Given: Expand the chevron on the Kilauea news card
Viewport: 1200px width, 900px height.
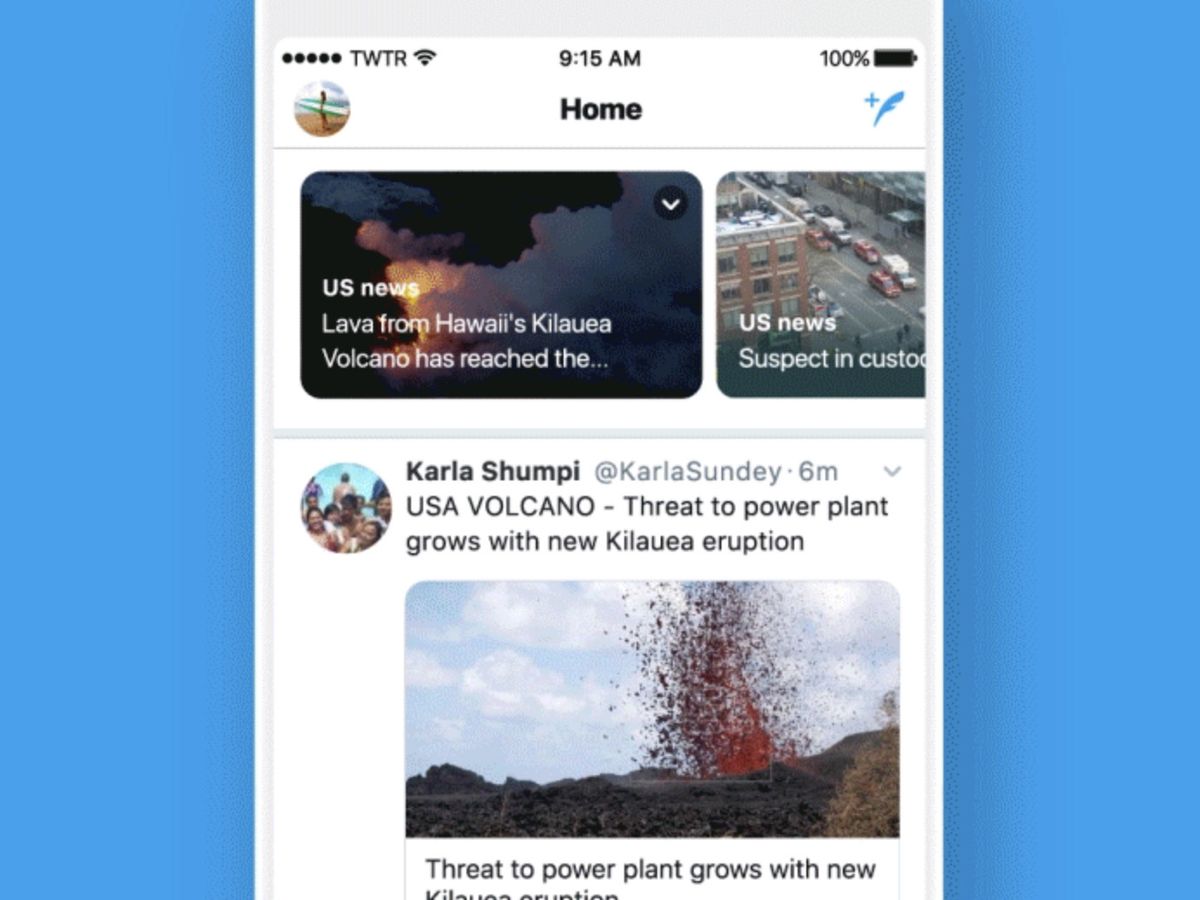Looking at the screenshot, I should 671,204.
